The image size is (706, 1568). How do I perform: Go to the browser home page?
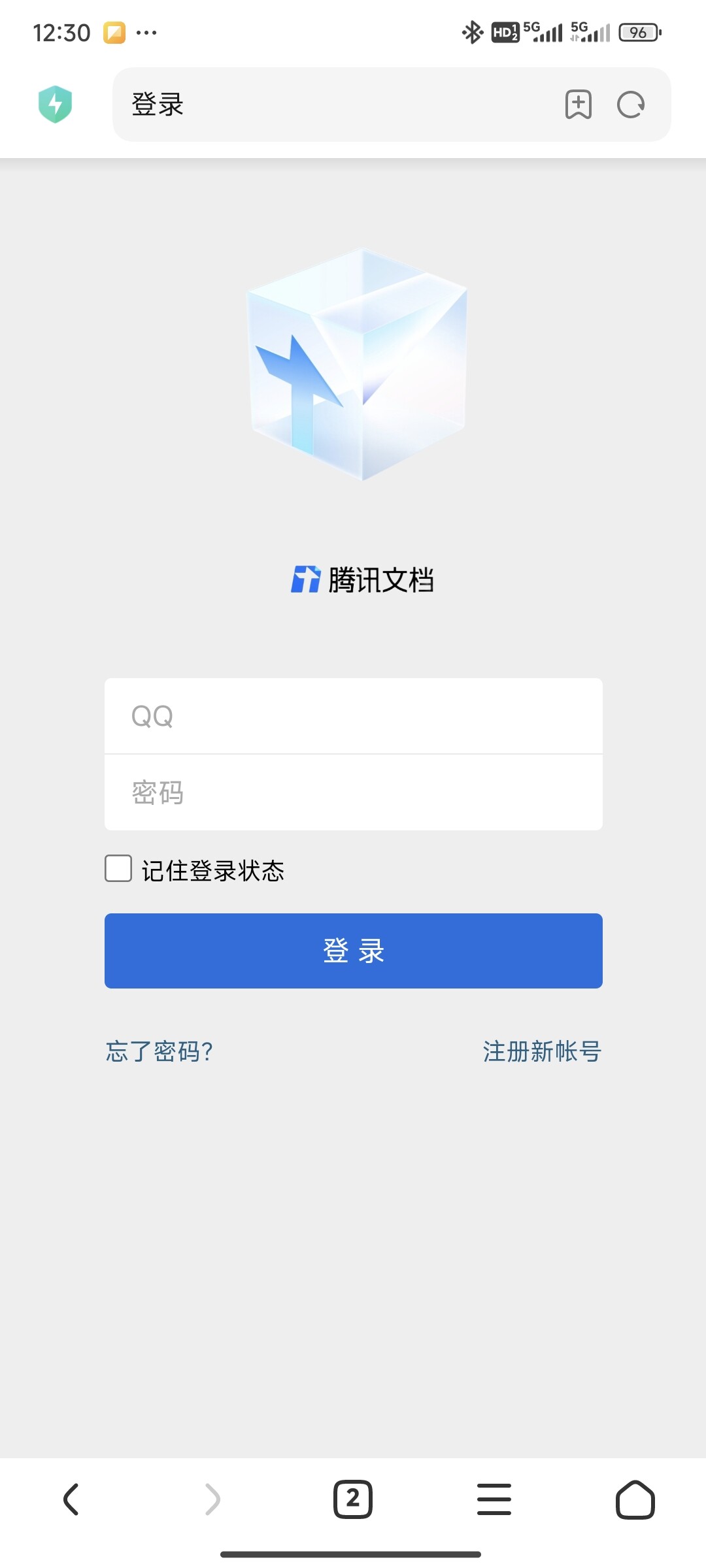635,1499
